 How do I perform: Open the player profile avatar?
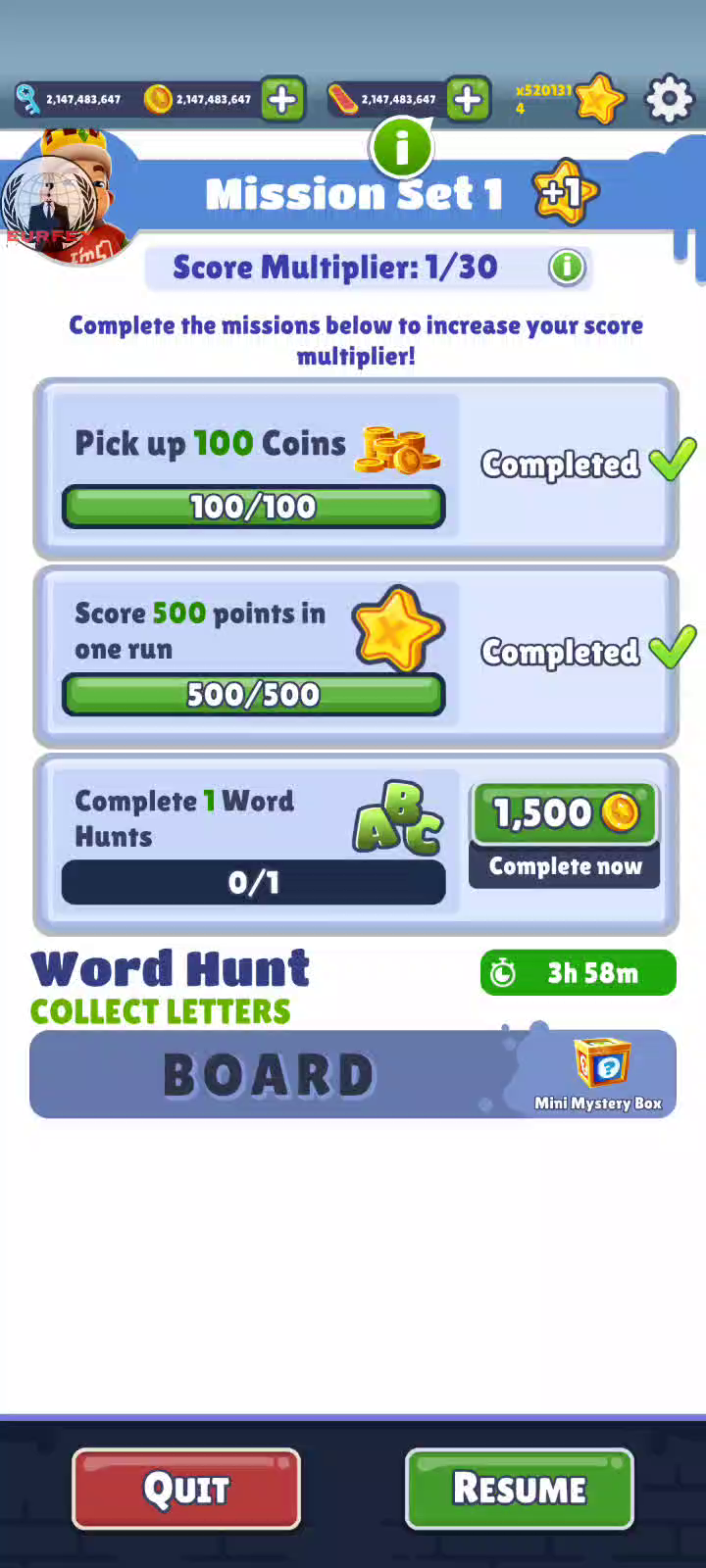[x=61, y=199]
